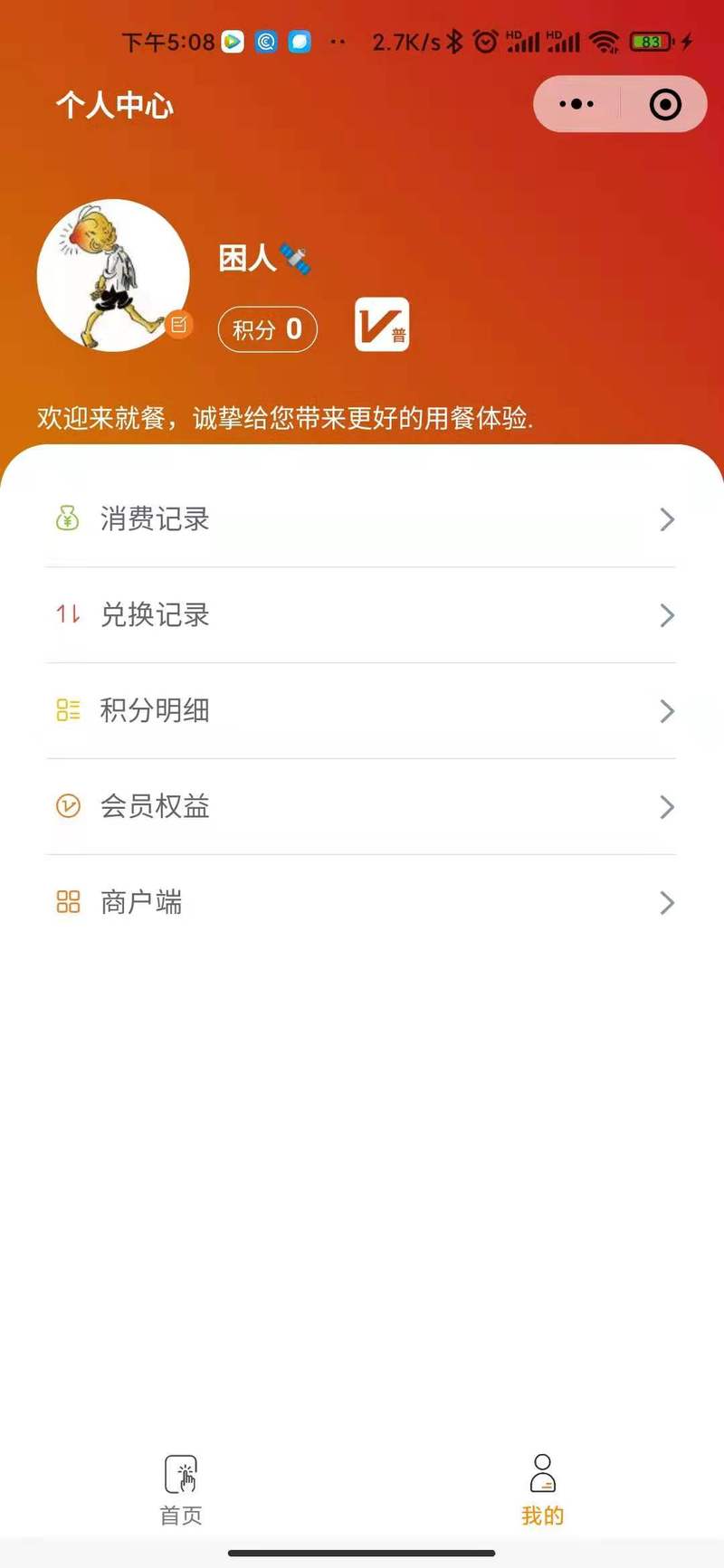
Task: Open the mini program more-options menu
Action: [x=576, y=104]
